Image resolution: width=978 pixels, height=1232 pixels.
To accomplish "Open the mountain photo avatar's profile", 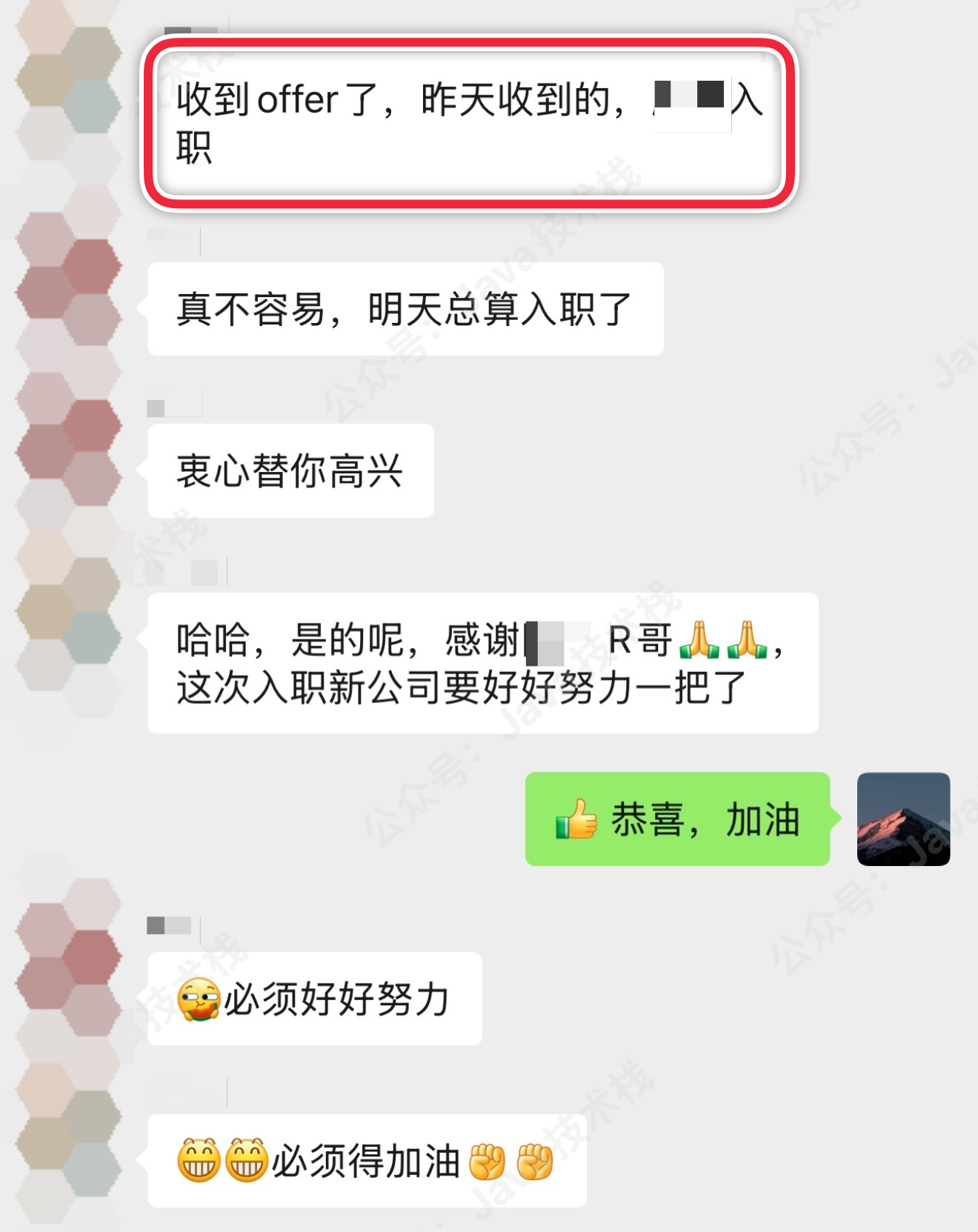I will pos(902,819).
